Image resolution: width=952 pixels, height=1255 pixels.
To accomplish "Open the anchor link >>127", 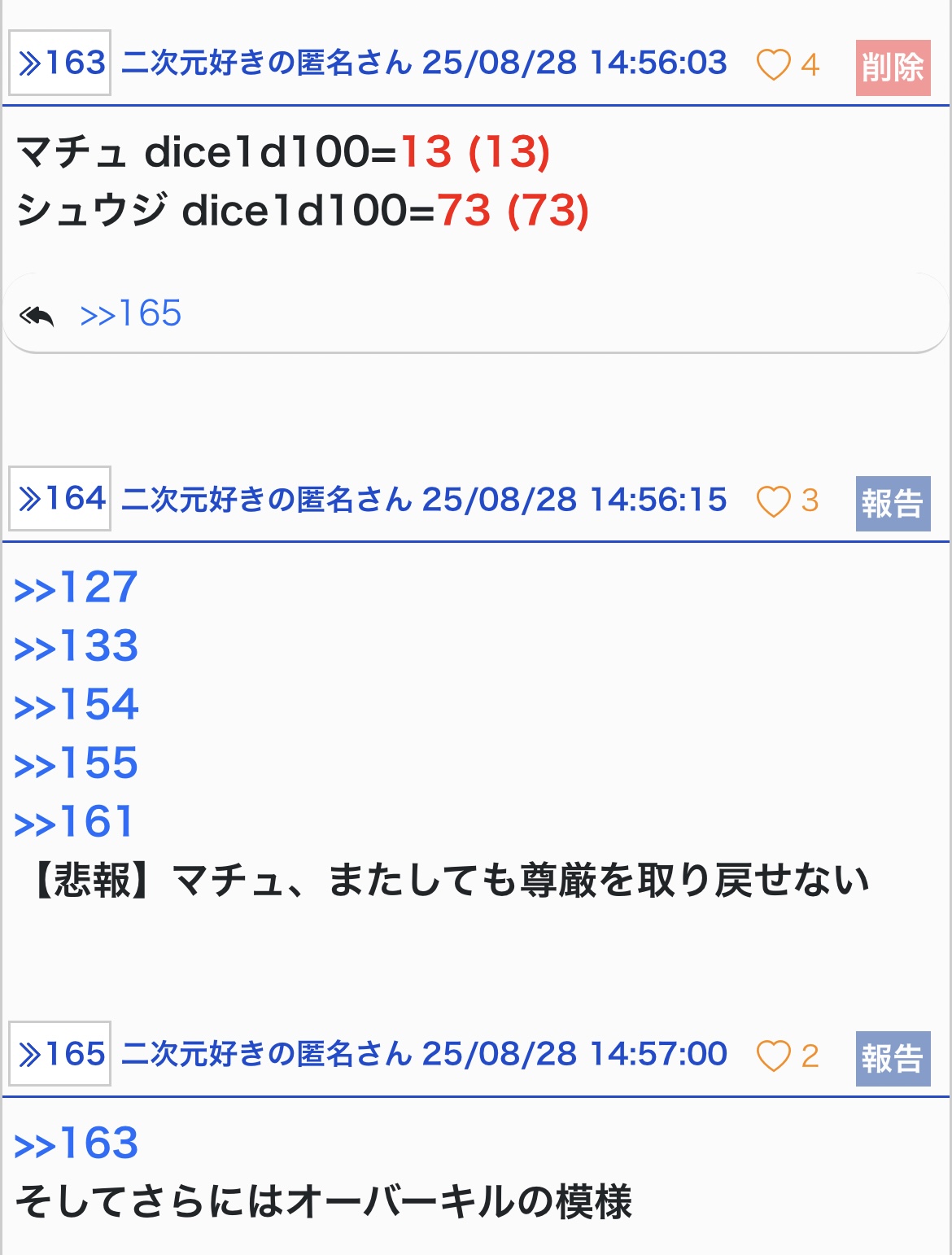I will coord(76,588).
